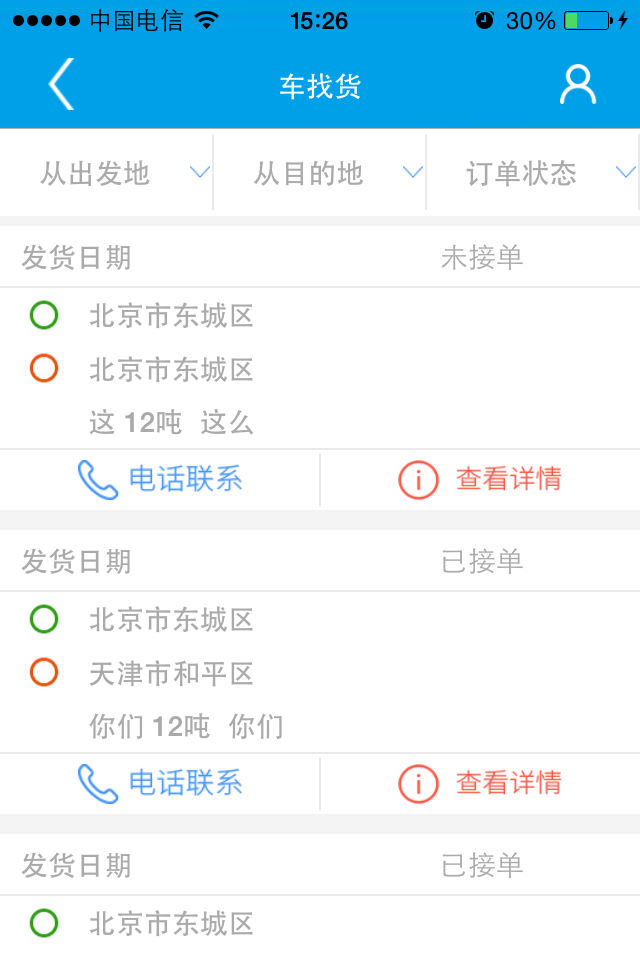Open the order heading to 天津市和平区

pyautogui.click(x=320, y=673)
